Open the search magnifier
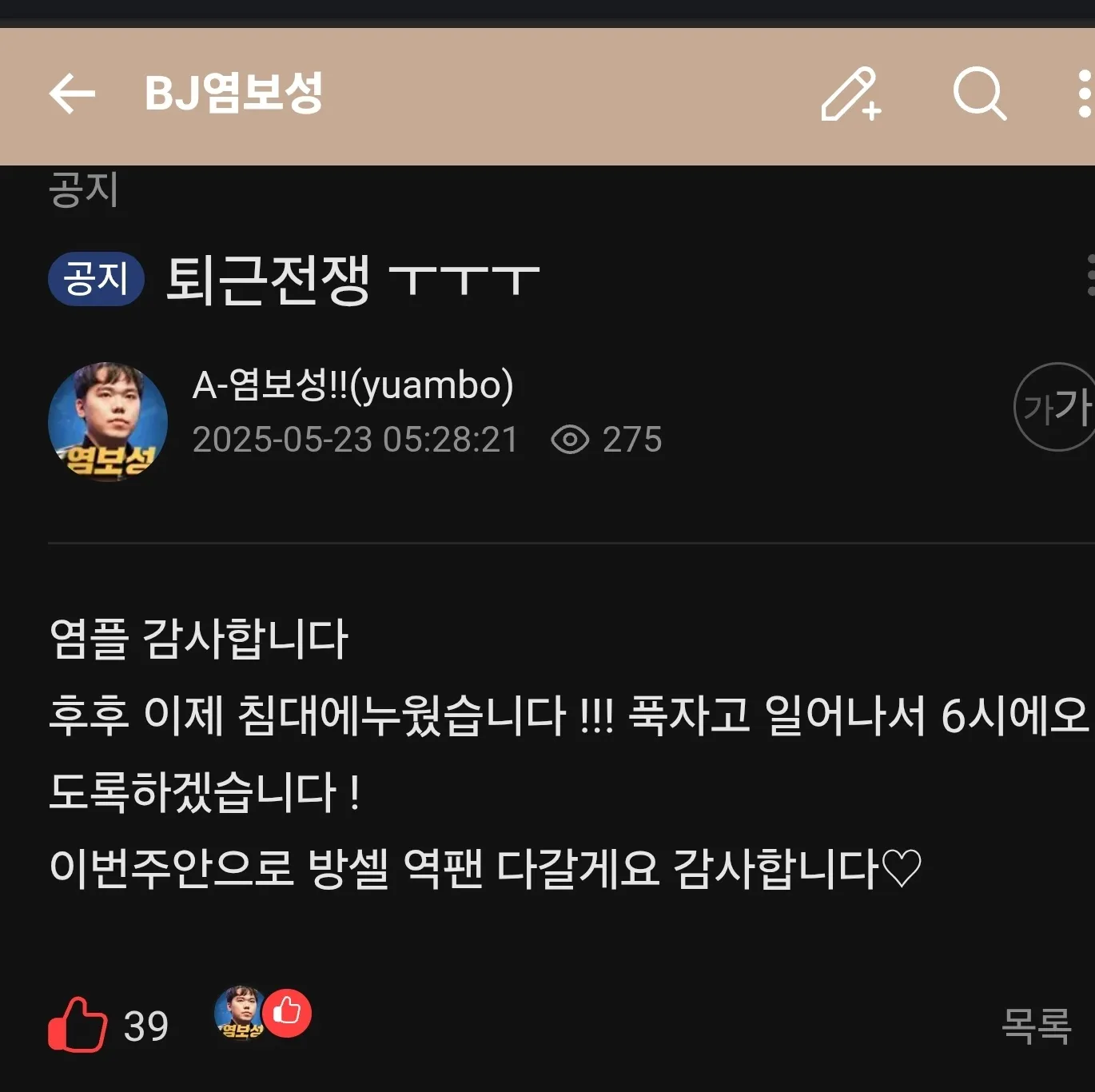The height and width of the screenshot is (1092, 1095). pyautogui.click(x=979, y=94)
